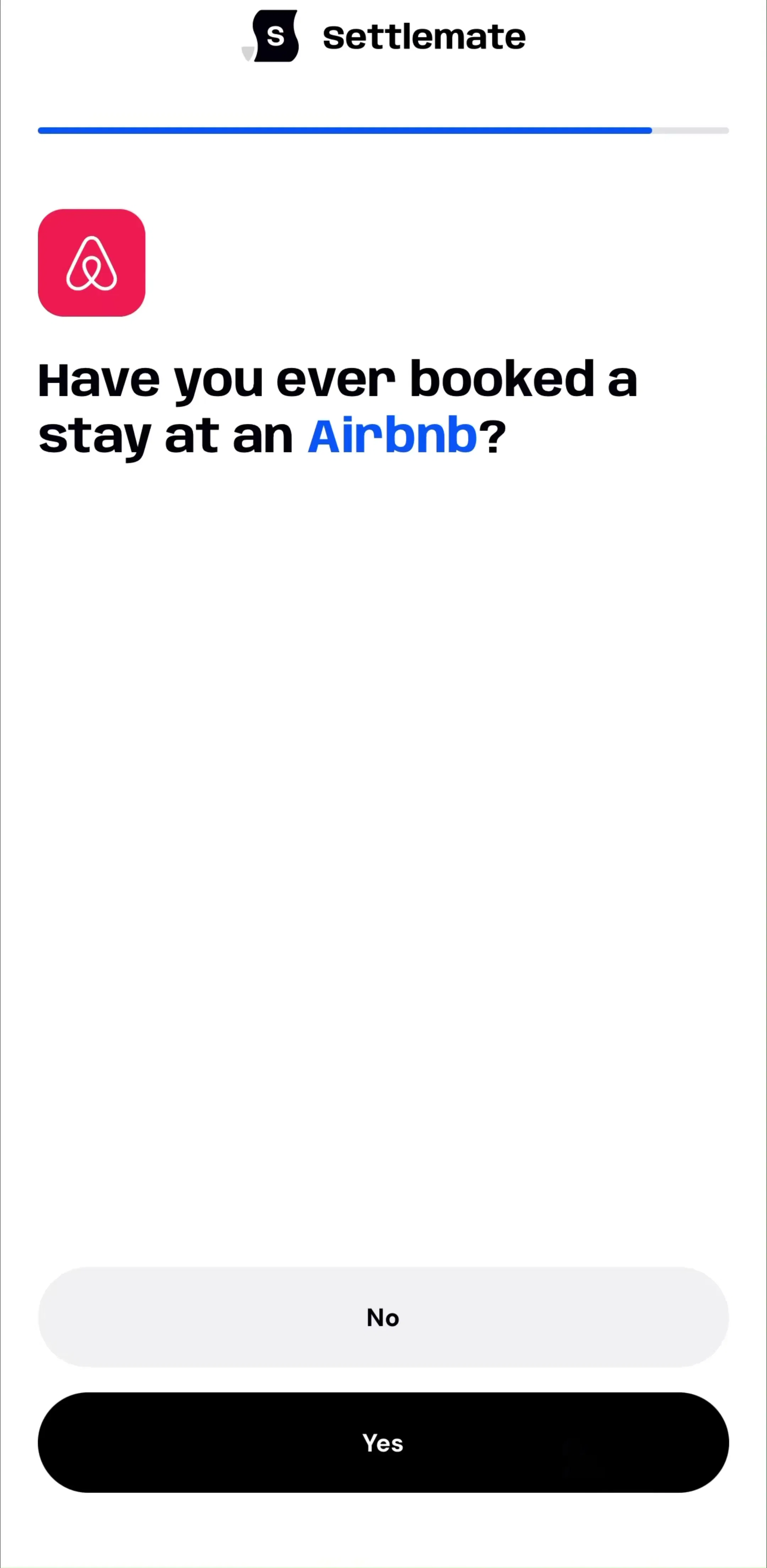This screenshot has width=767, height=1568.
Task: Answer No to the Airbnb question
Action: (x=383, y=1317)
